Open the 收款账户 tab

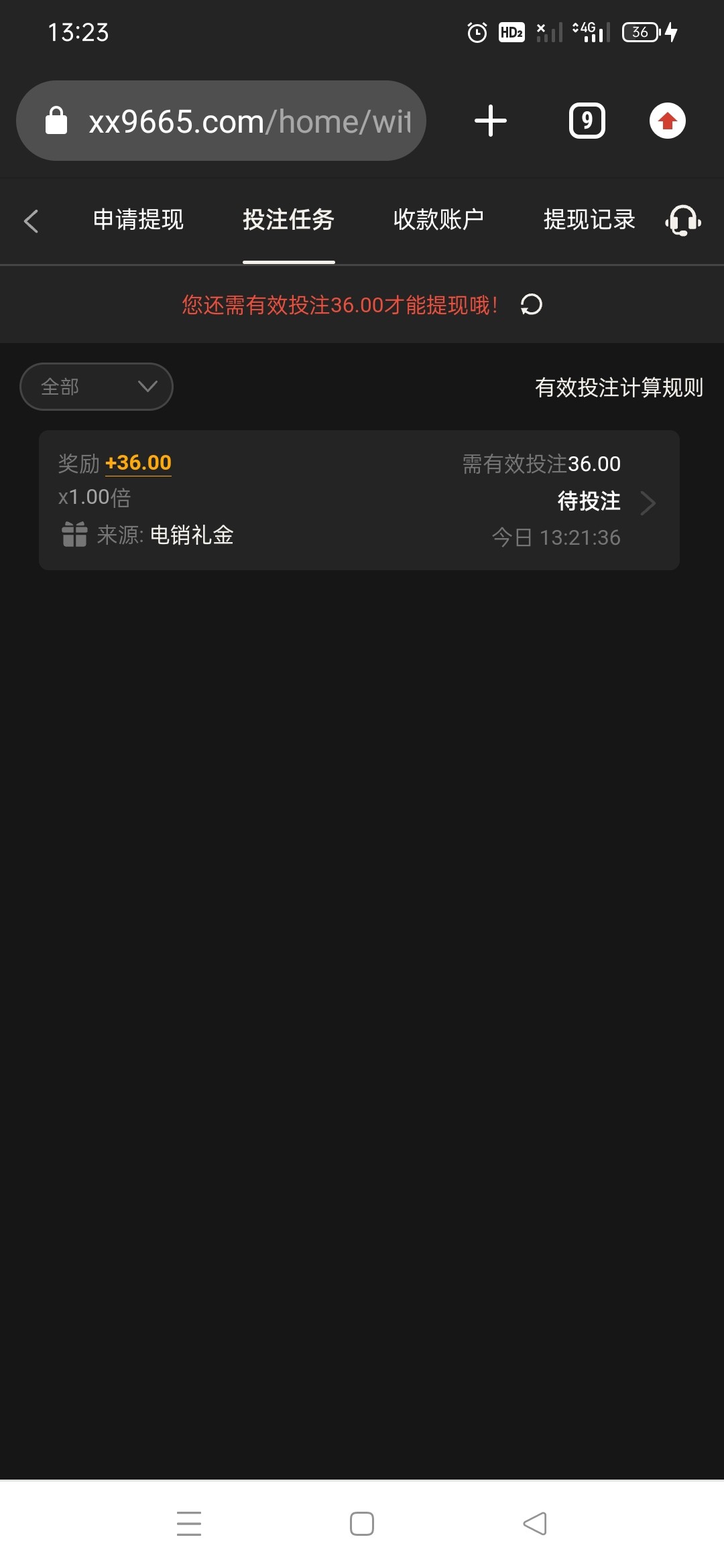point(438,220)
